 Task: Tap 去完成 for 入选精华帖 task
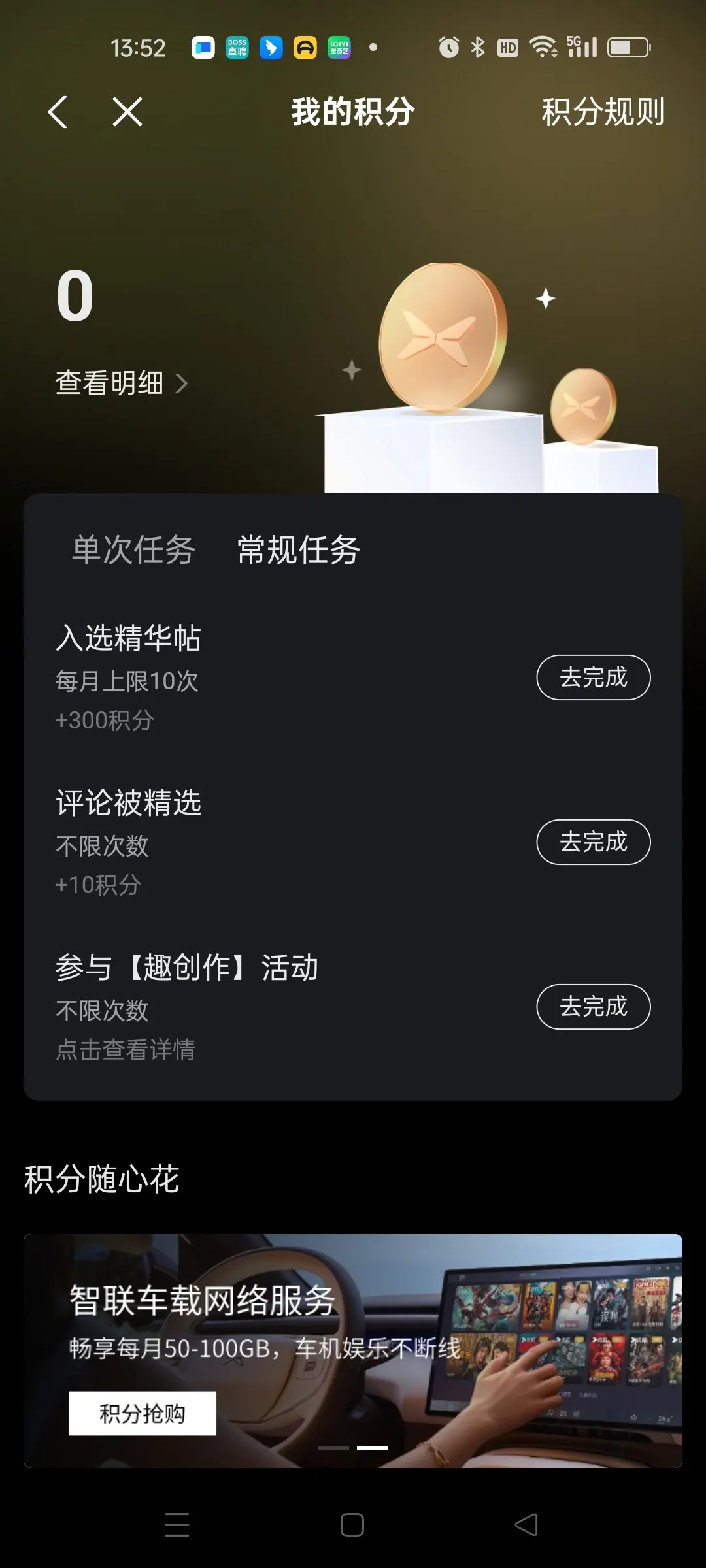[593, 678]
